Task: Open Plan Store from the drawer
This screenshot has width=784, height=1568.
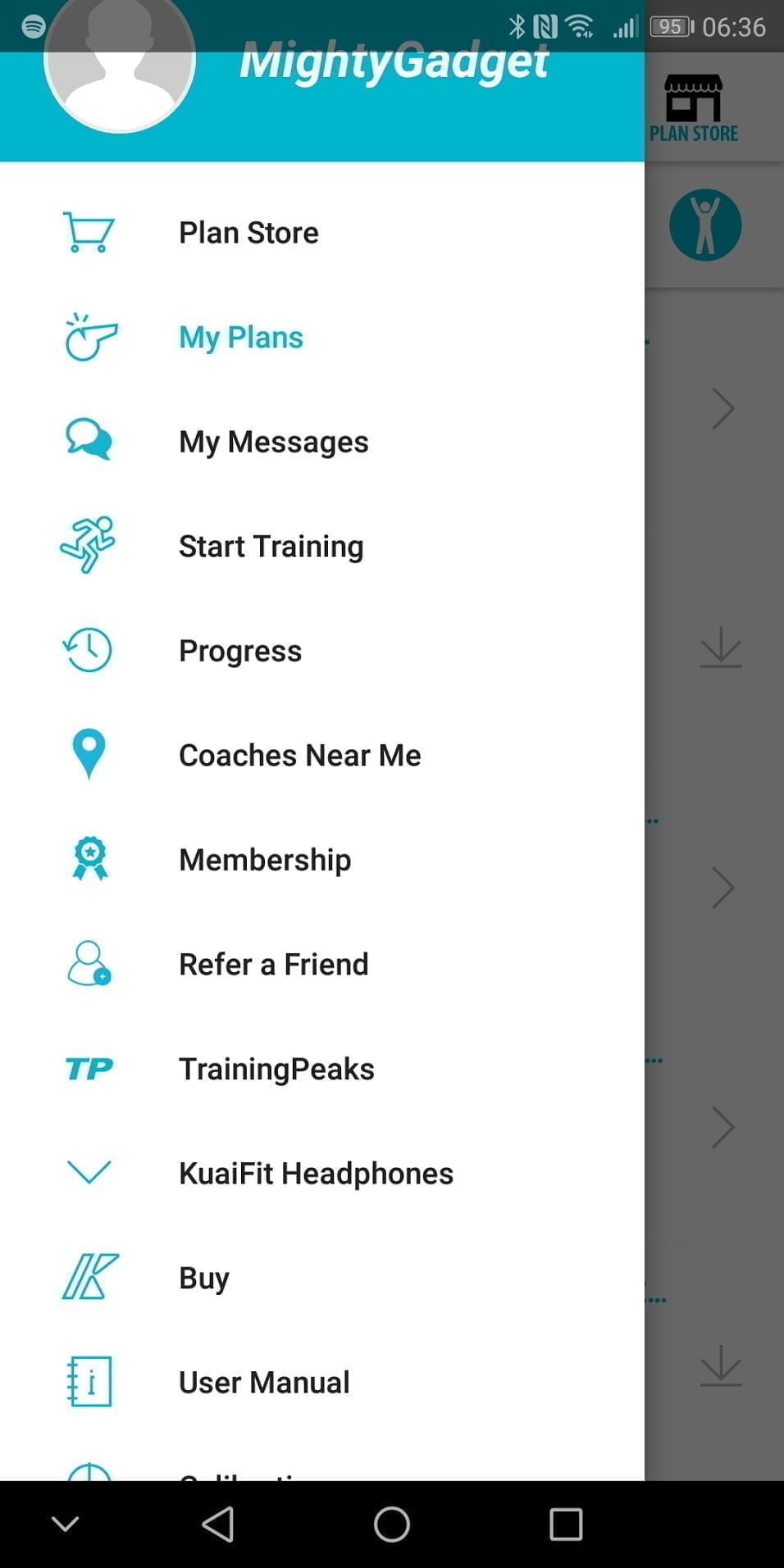Action: point(248,233)
